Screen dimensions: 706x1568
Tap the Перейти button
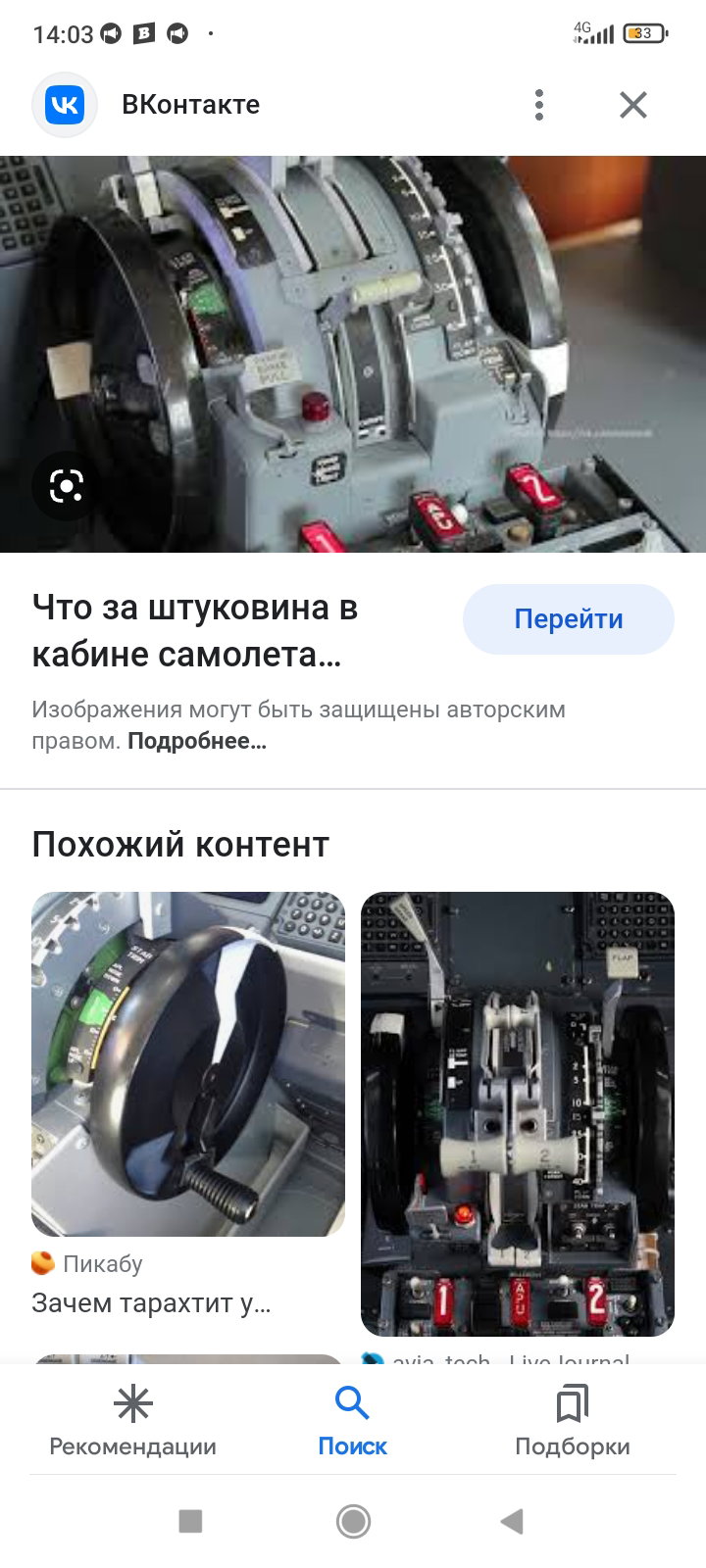point(569,619)
